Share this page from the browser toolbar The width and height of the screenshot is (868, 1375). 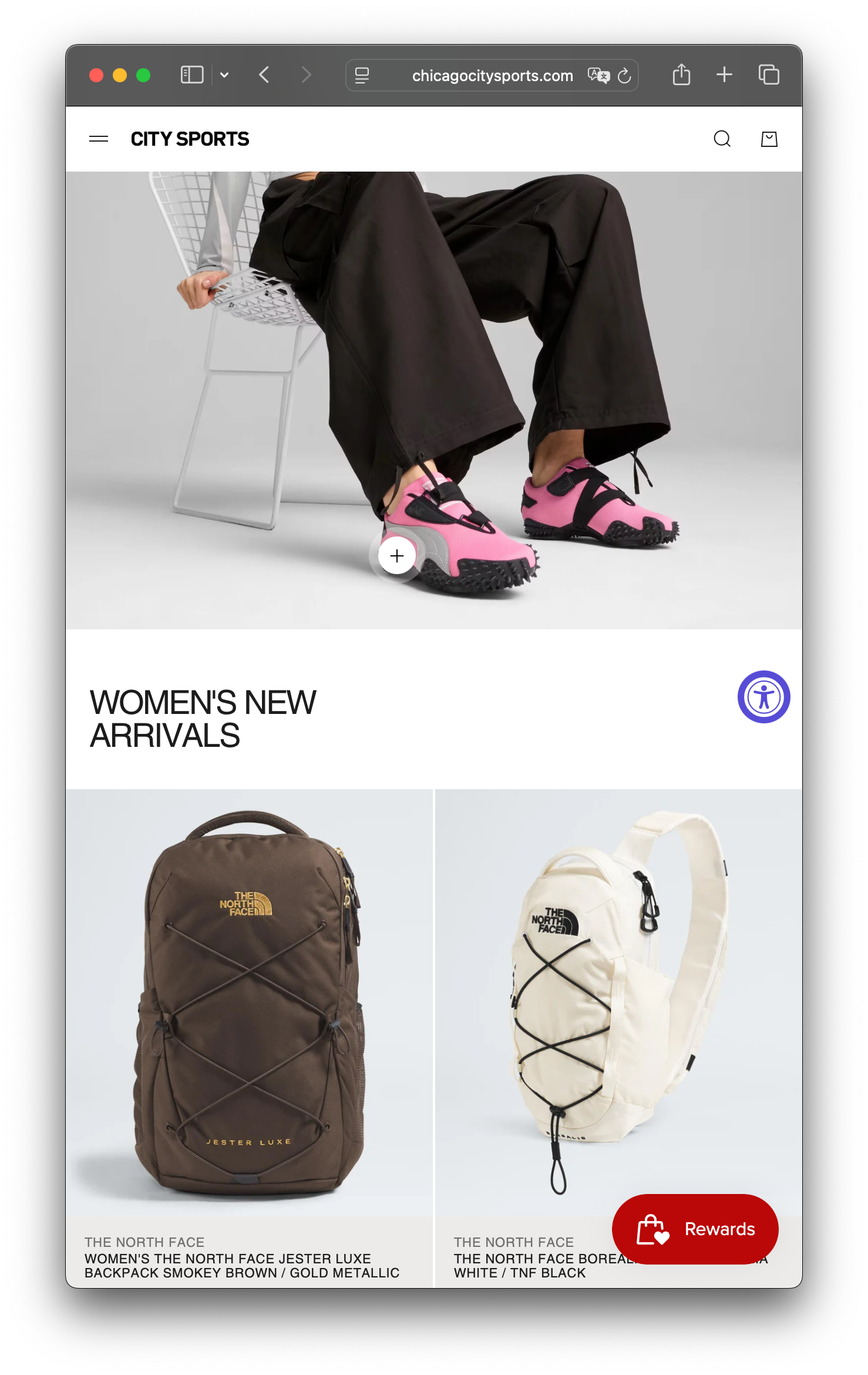click(681, 75)
